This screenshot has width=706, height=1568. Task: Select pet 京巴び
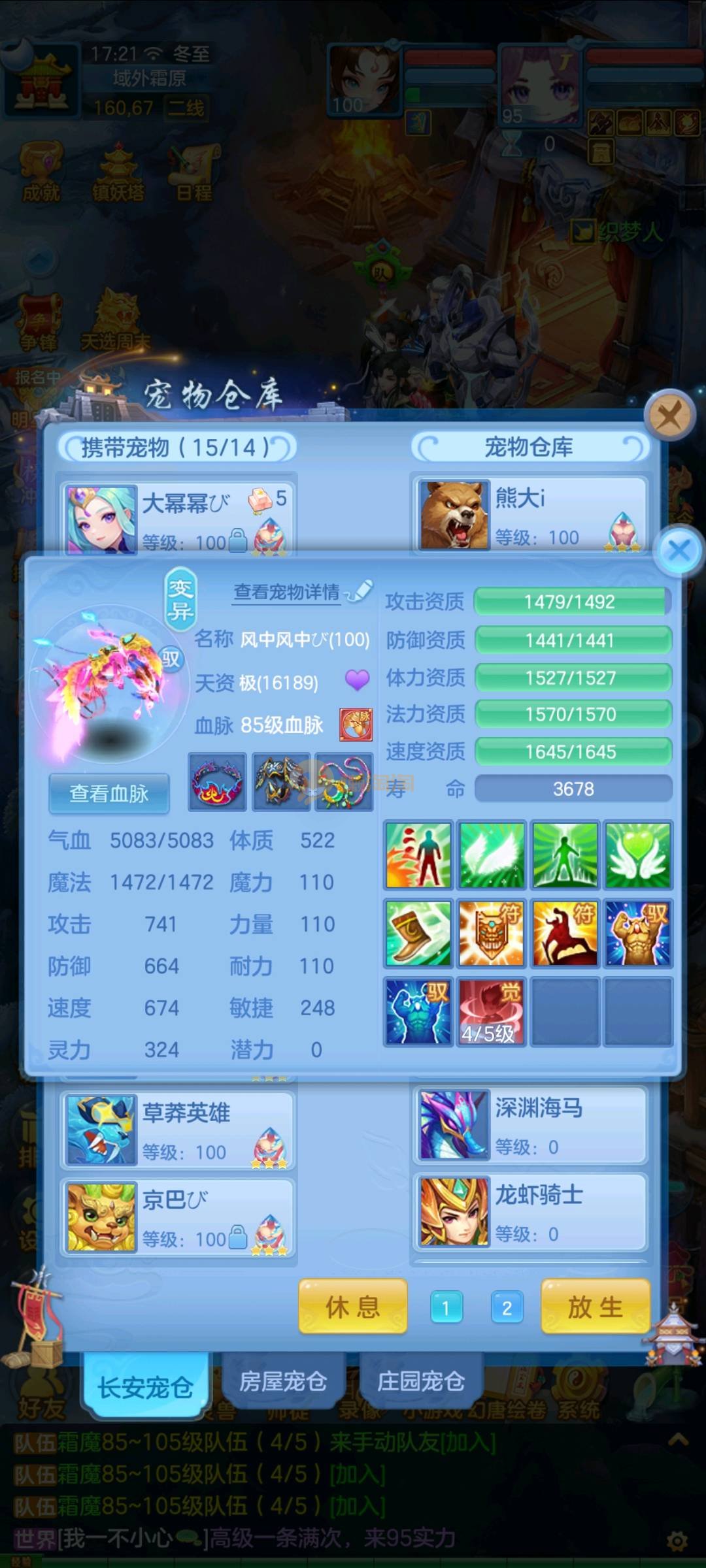coord(178,1217)
